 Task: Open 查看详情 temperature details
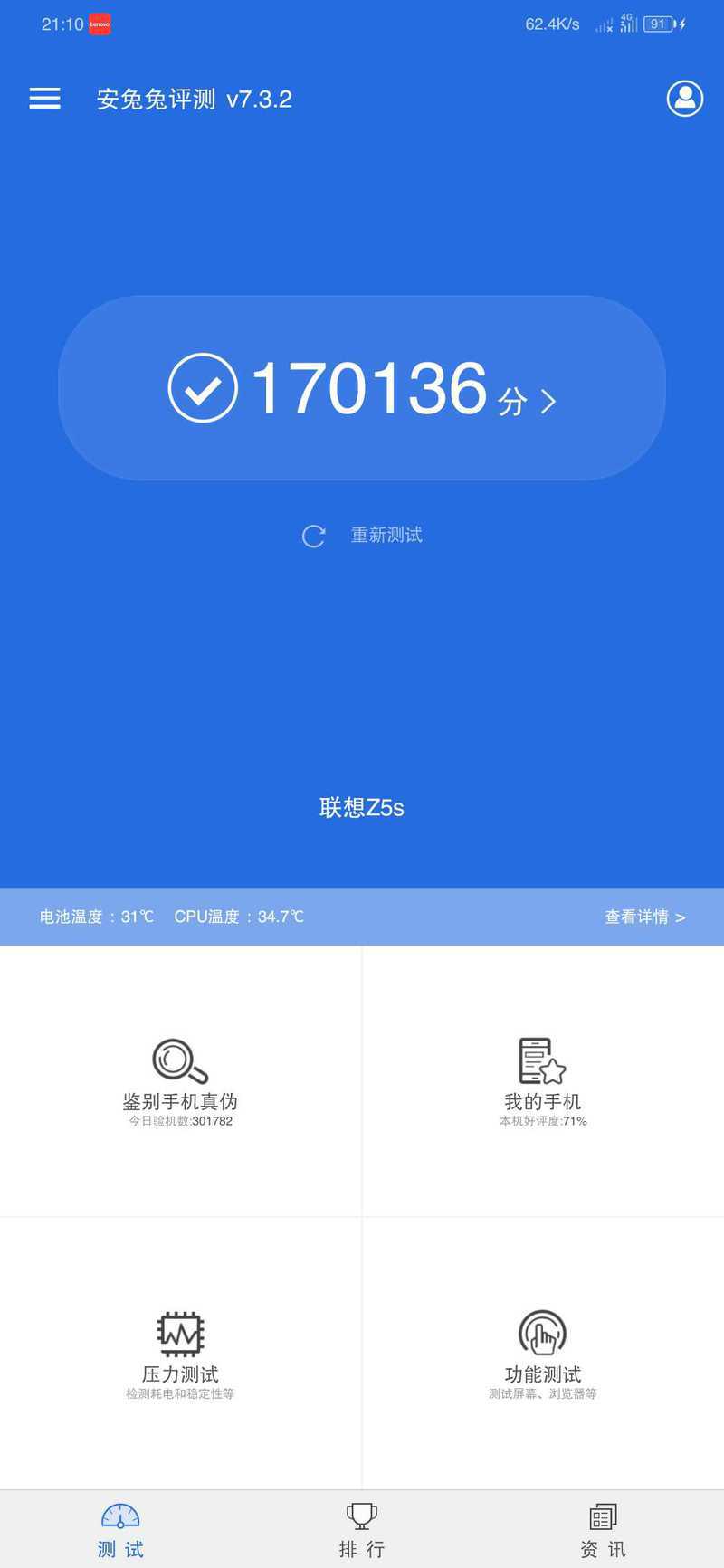[x=644, y=917]
